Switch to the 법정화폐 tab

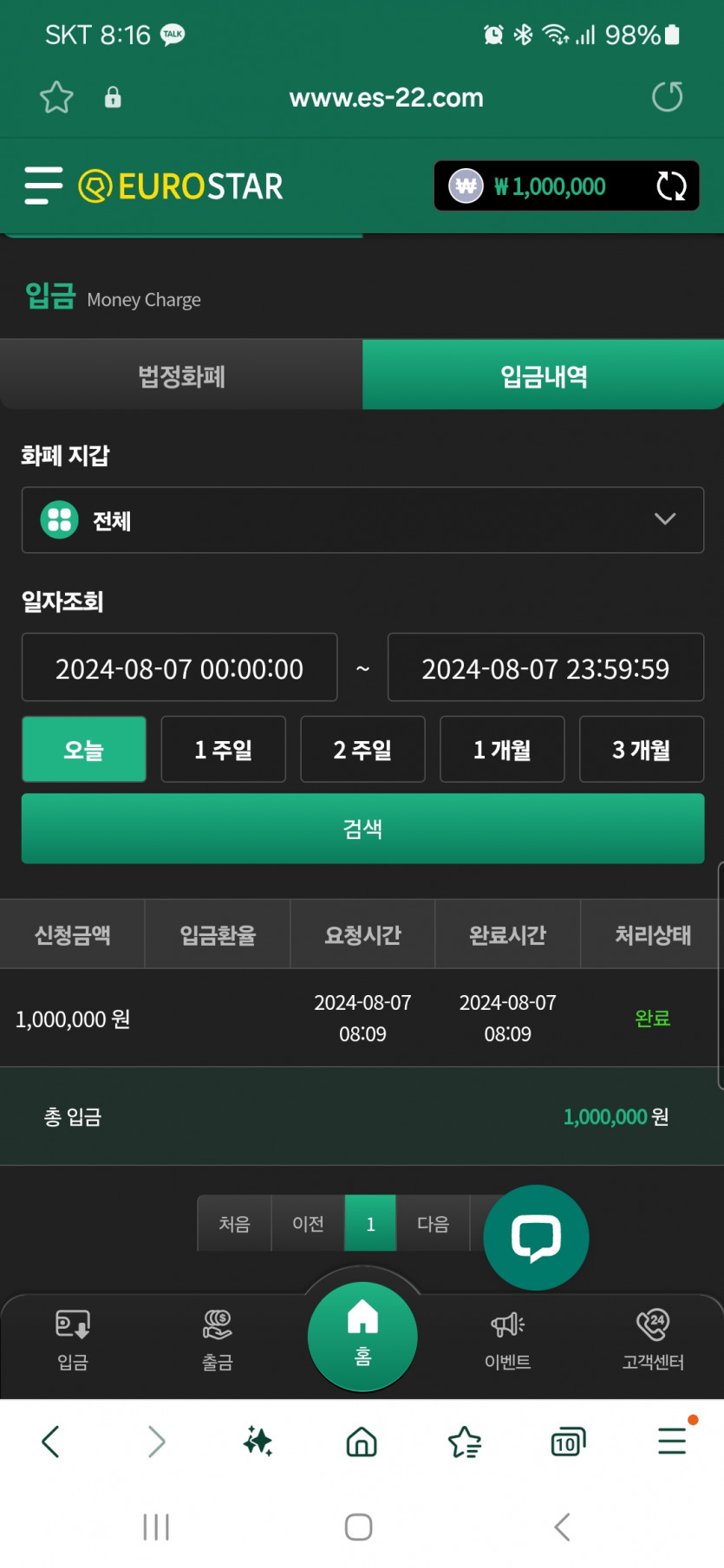(181, 375)
